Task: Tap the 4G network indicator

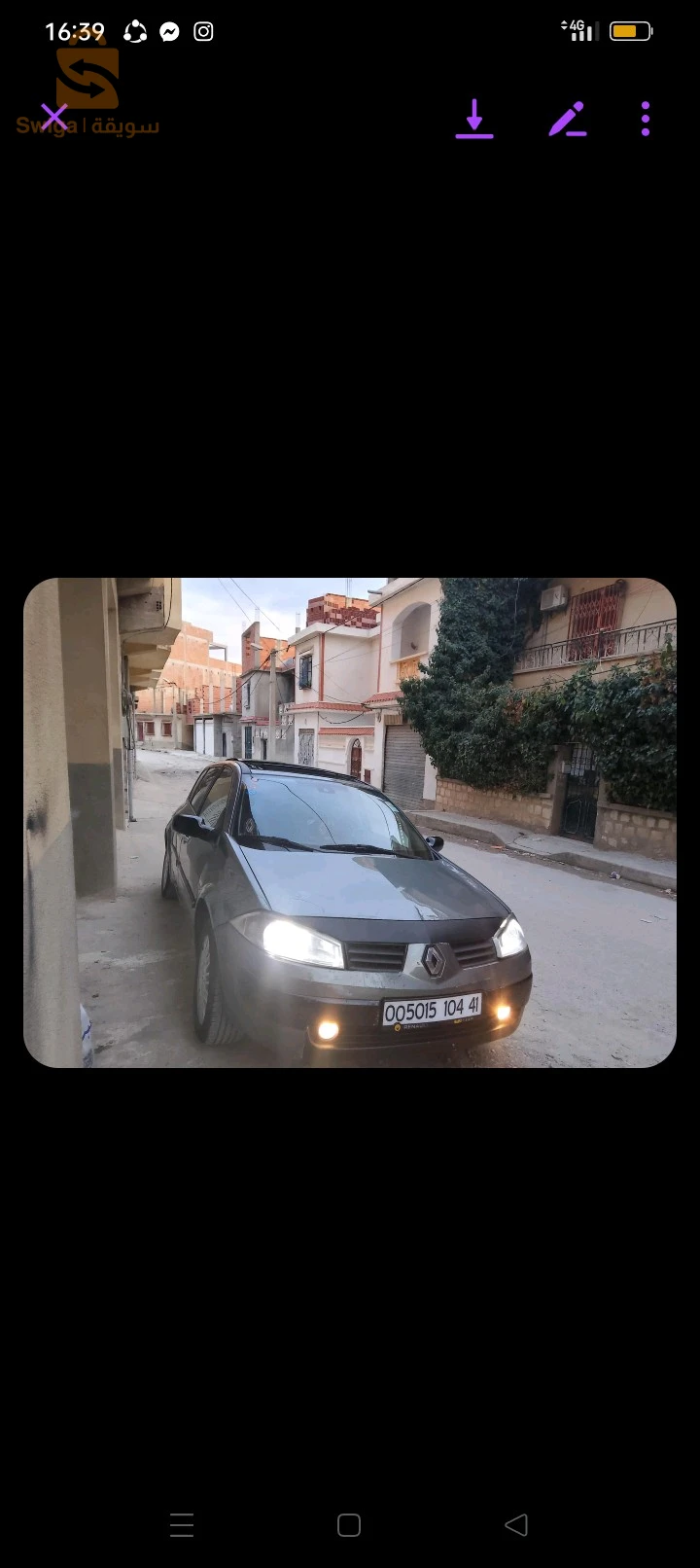Action: point(577,30)
